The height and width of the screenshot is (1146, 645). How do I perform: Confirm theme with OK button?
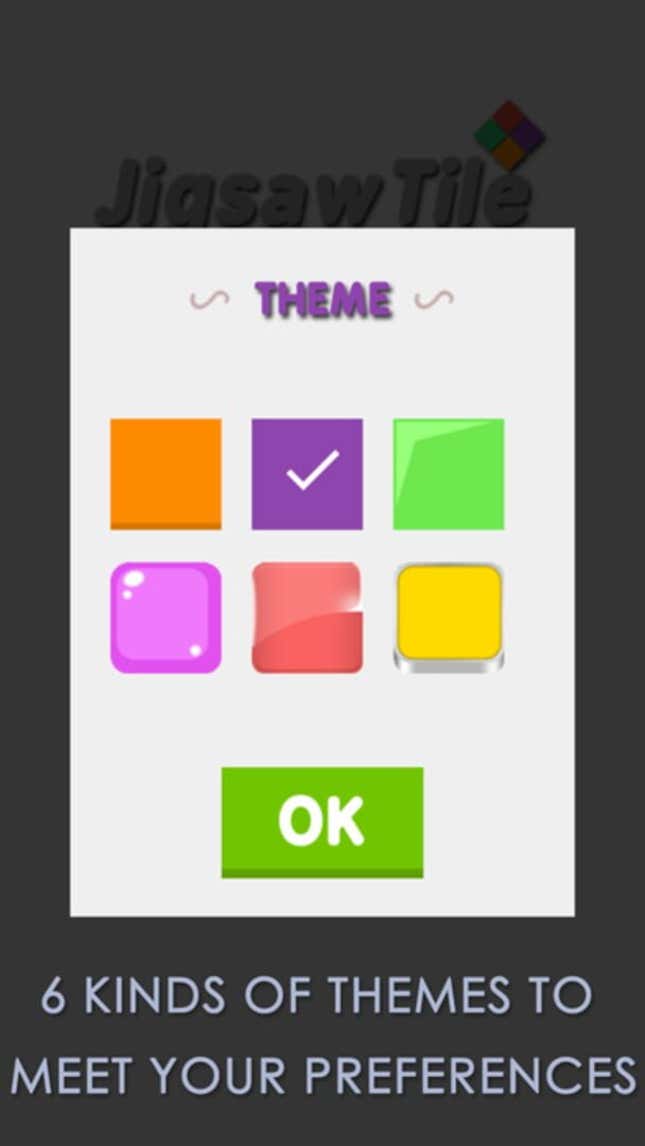322,822
